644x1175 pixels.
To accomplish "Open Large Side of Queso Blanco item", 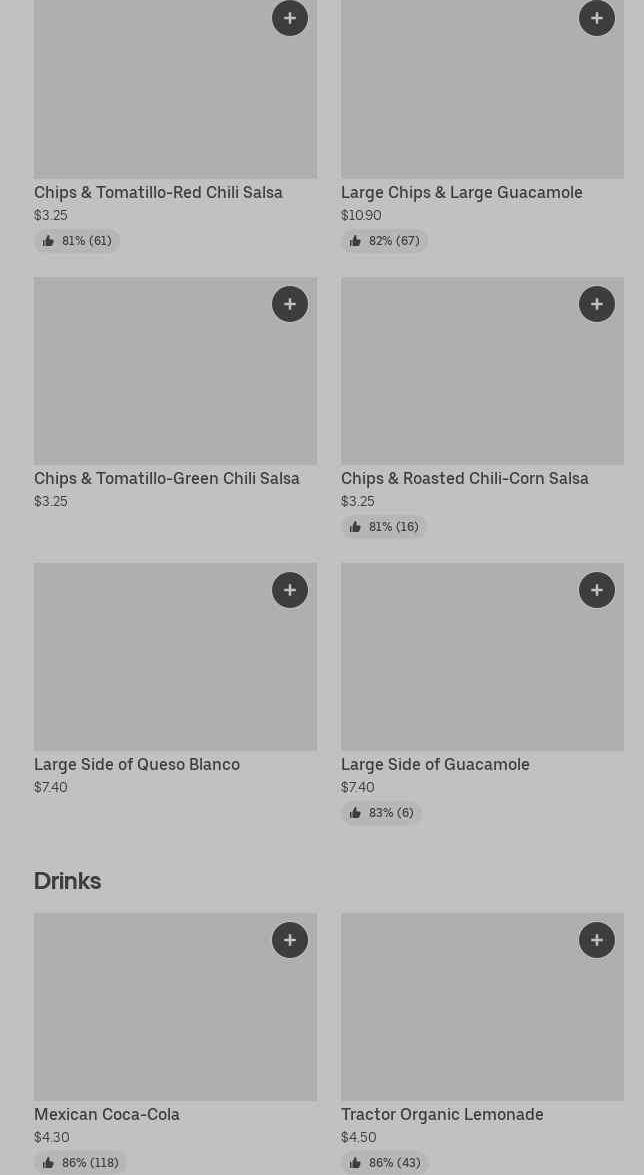I will (x=137, y=764).
